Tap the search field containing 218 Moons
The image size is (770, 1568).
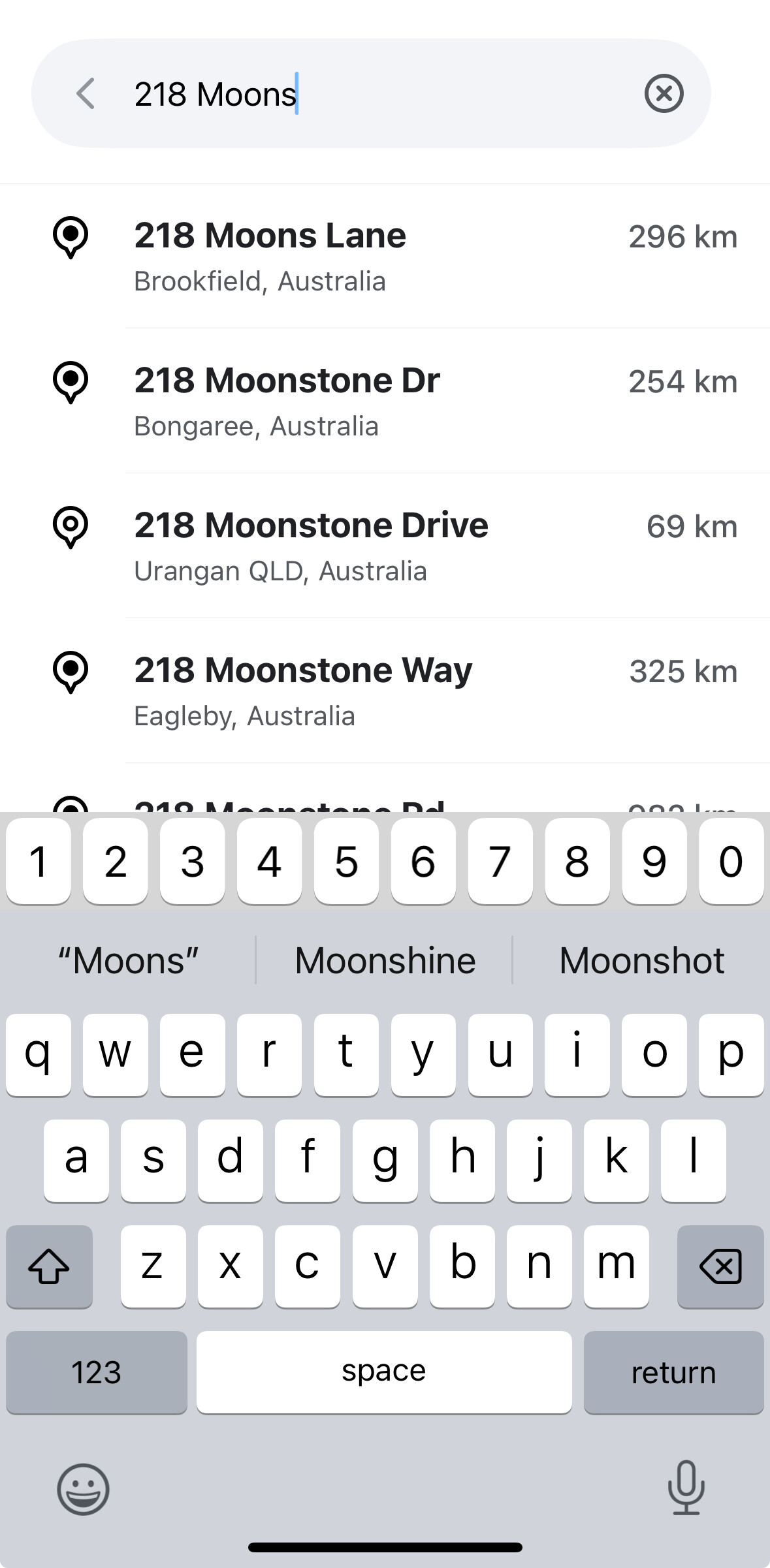pos(371,93)
